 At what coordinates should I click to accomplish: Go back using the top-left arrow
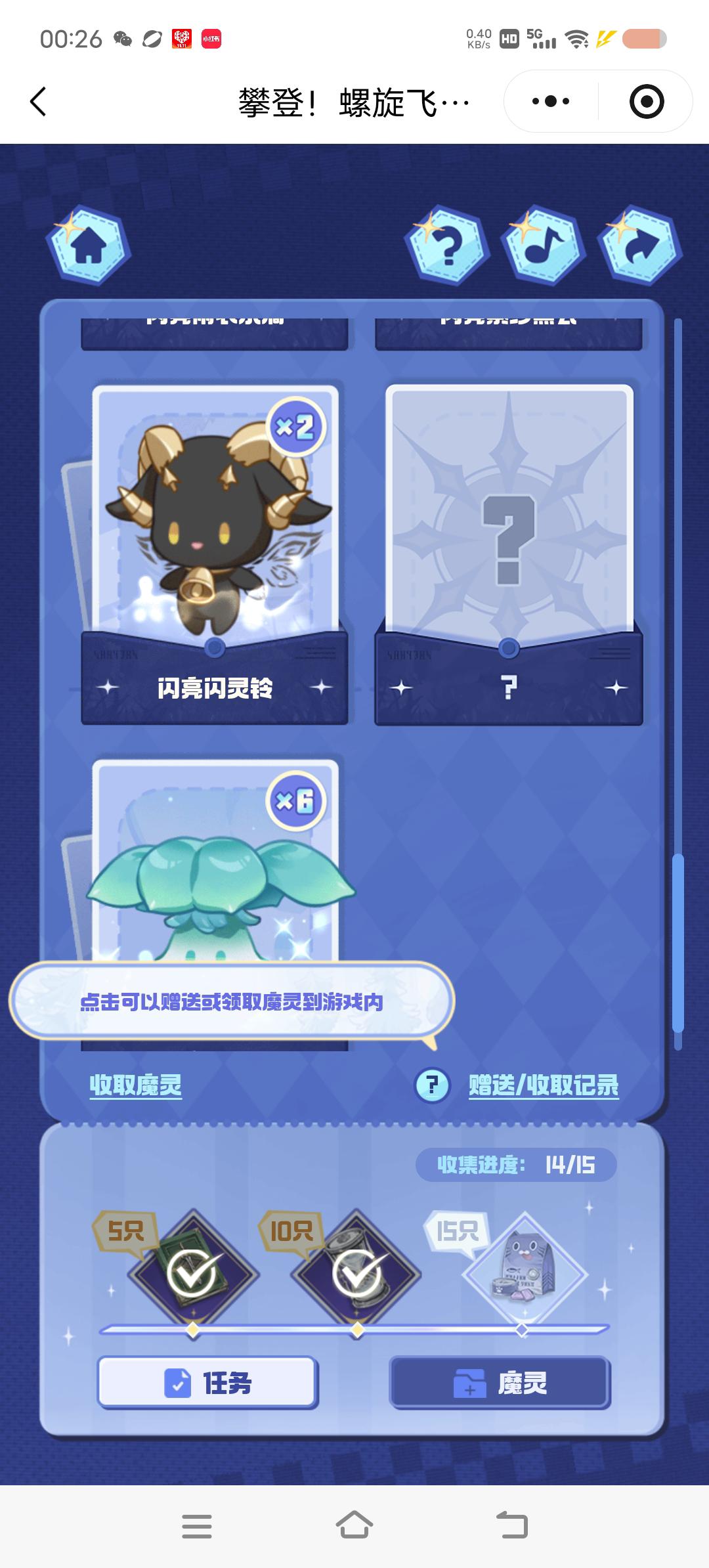[x=38, y=102]
